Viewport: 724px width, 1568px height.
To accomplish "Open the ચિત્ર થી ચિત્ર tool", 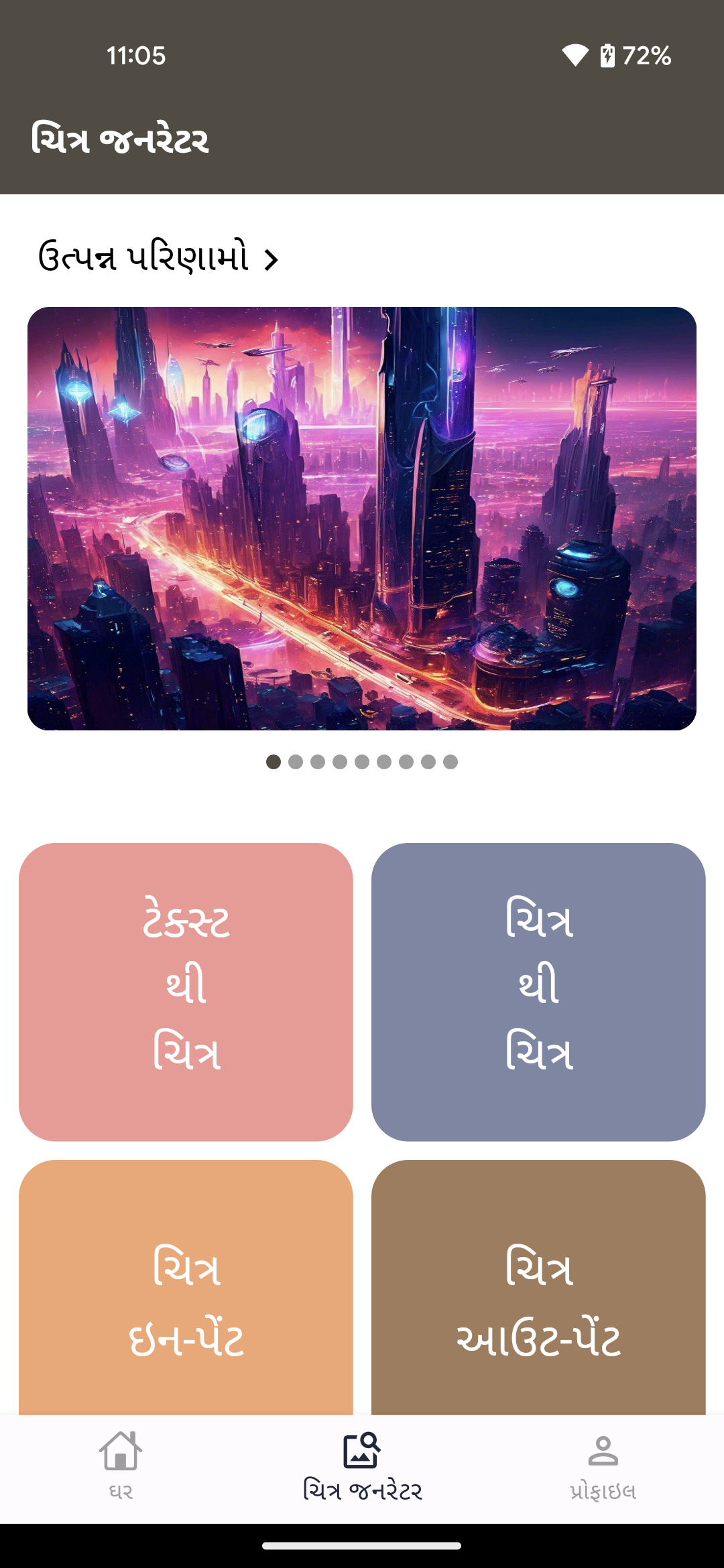I will 538,992.
